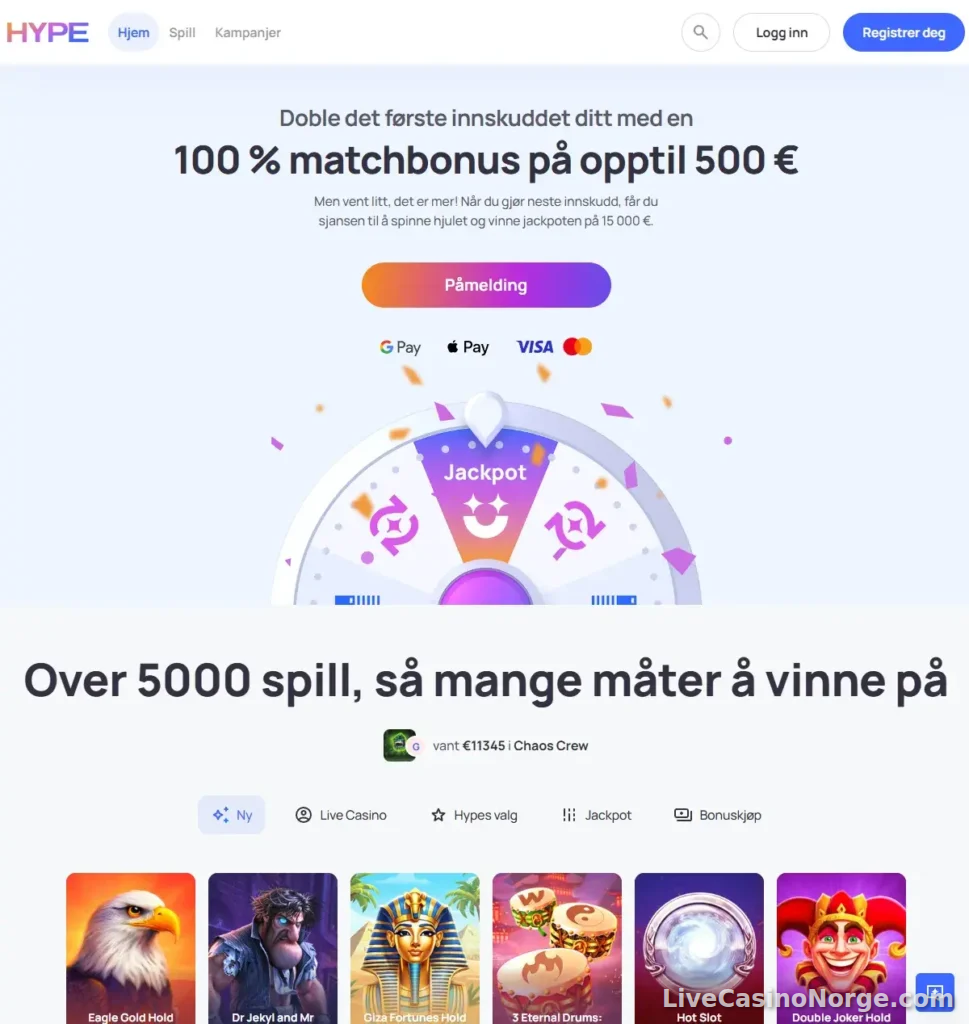The image size is (969, 1028).
Task: Tap the HYPE logo
Action: click(48, 32)
